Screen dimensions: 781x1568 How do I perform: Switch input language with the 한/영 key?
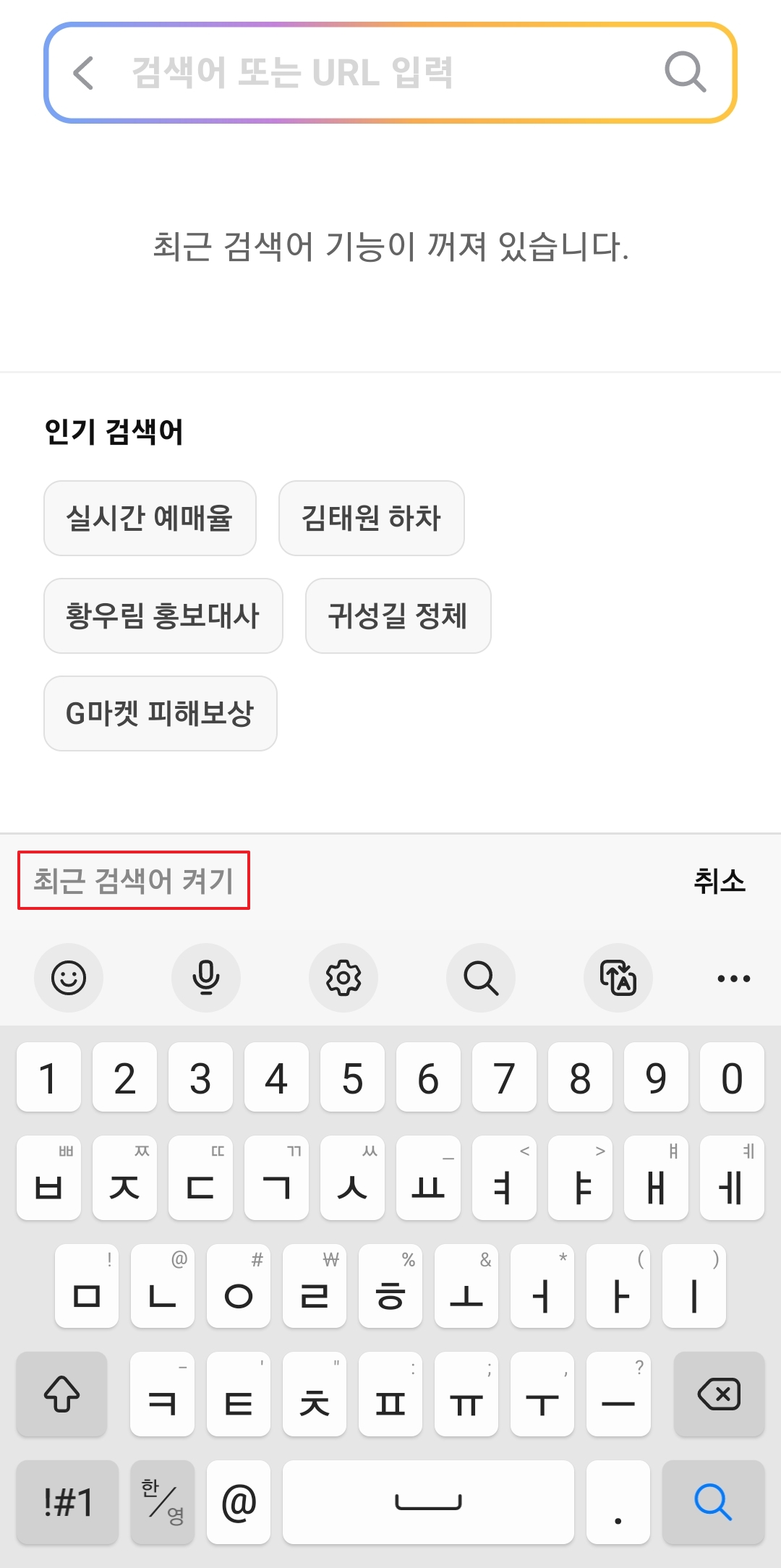162,1502
